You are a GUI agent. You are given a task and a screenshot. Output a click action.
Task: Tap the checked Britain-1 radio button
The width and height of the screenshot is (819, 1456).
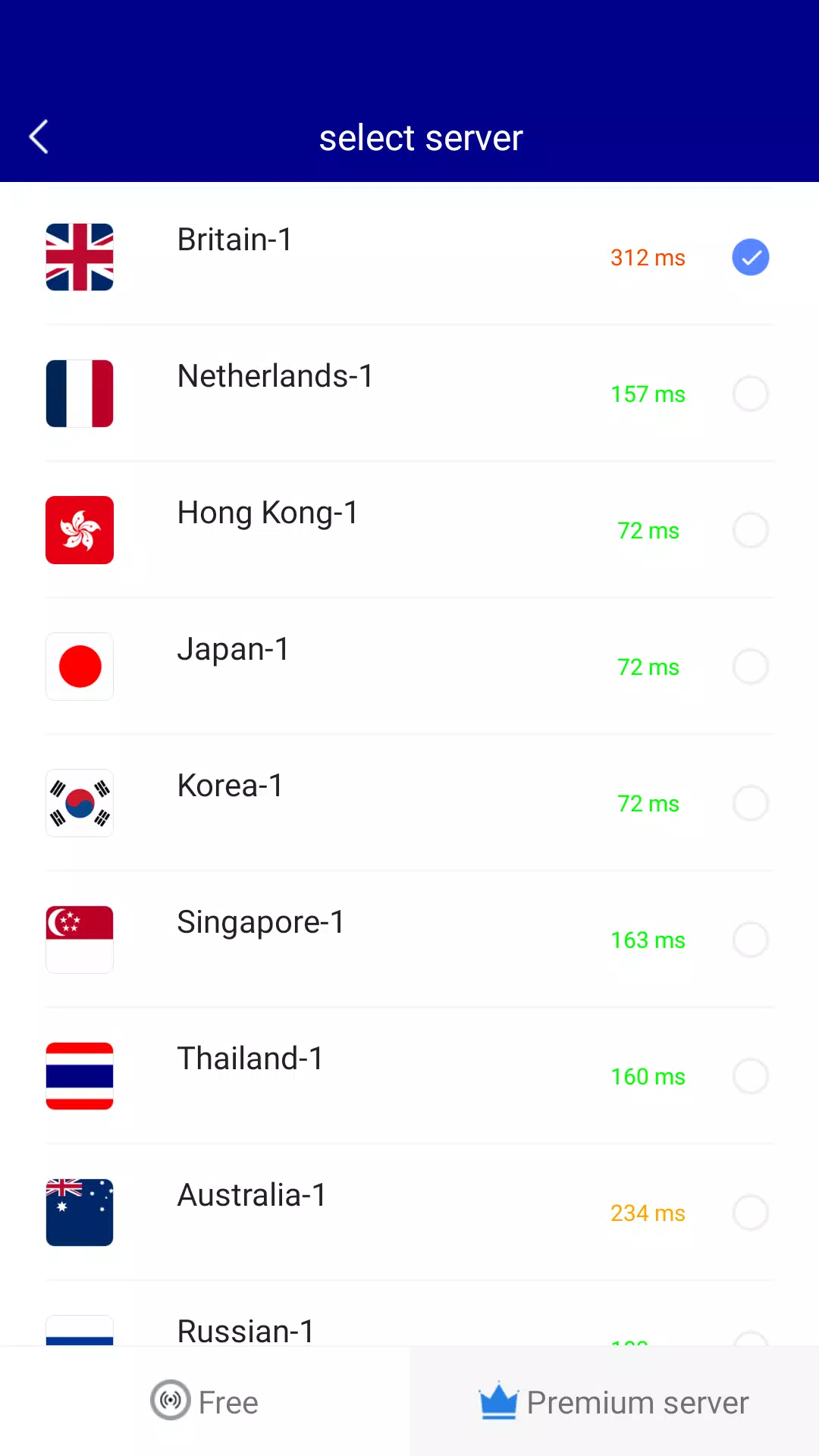pos(751,257)
